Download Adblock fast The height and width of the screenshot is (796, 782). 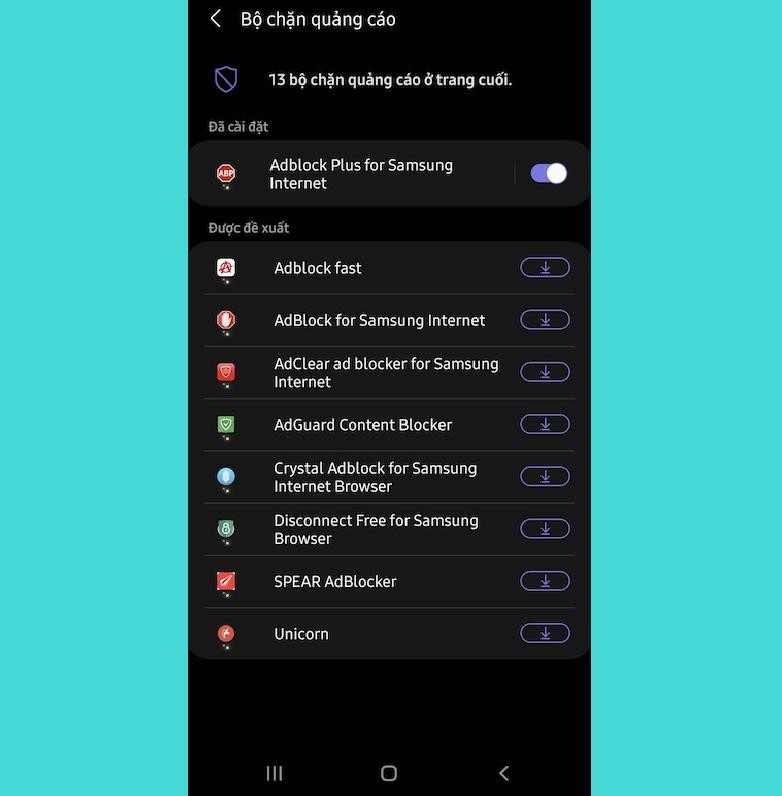(x=545, y=267)
